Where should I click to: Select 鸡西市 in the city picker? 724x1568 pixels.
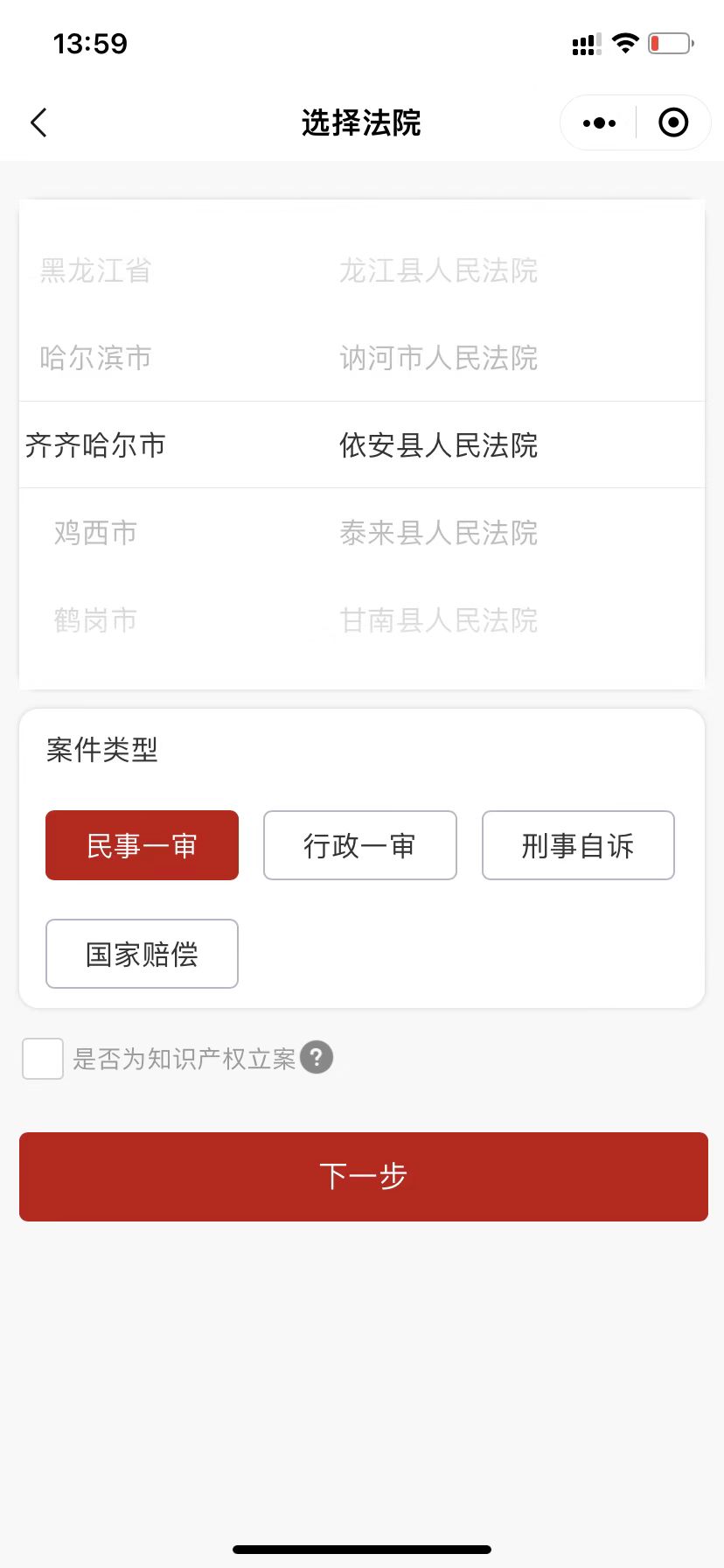(96, 532)
